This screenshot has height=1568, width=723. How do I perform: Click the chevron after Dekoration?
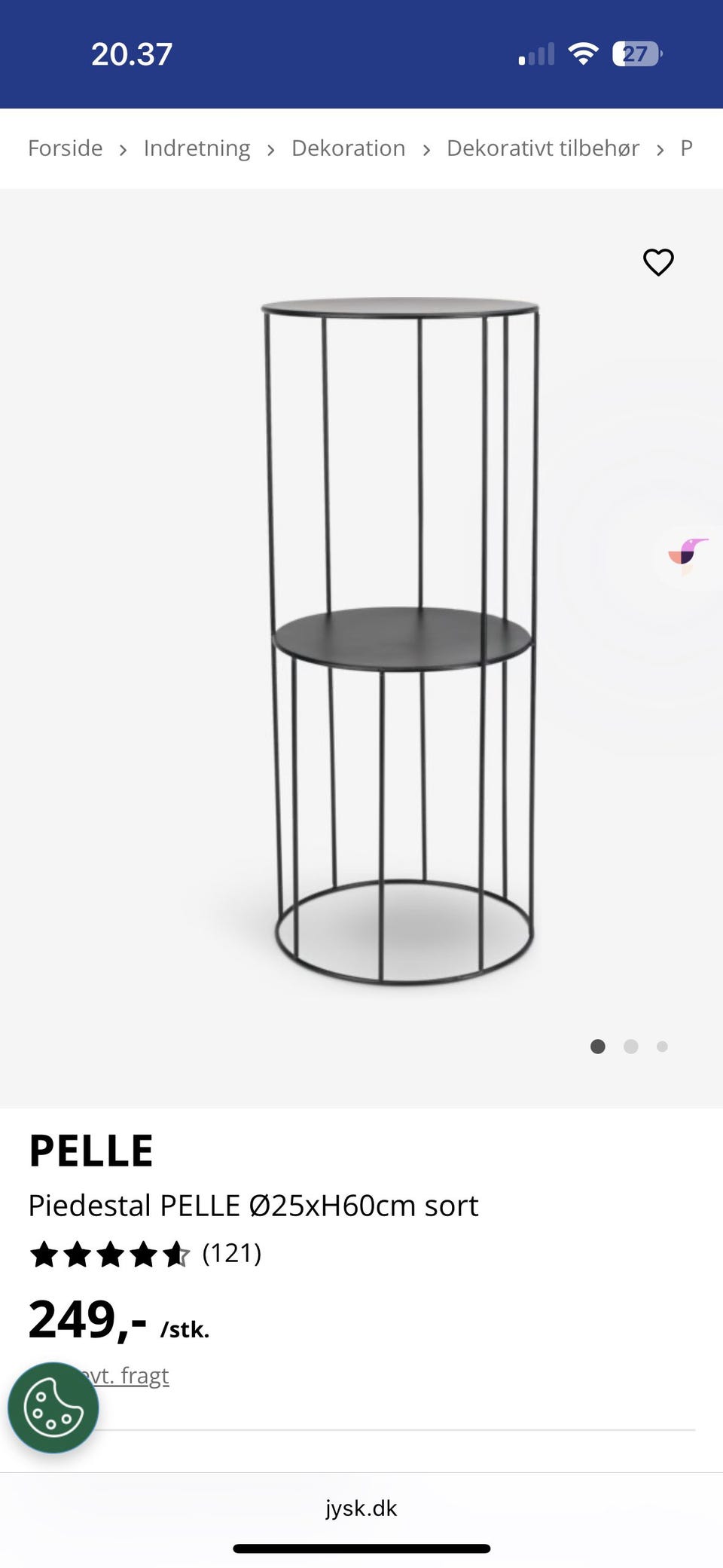(x=426, y=148)
